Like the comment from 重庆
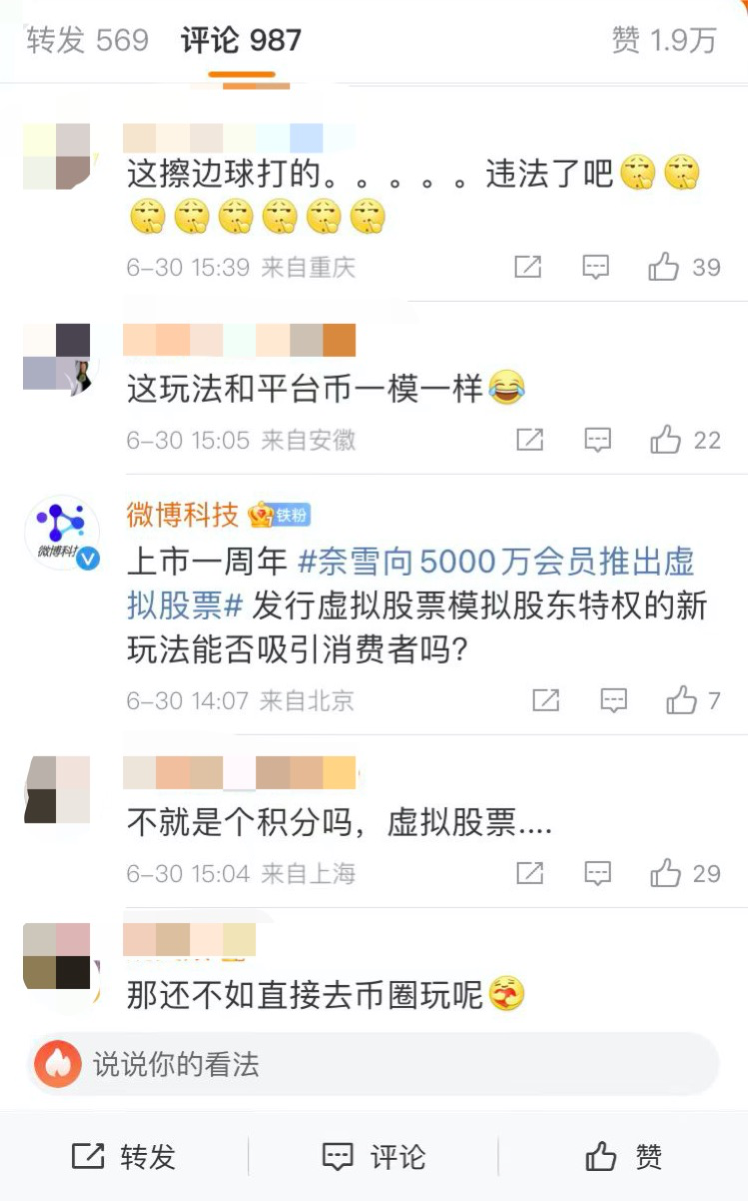The height and width of the screenshot is (1201, 748). pos(664,267)
